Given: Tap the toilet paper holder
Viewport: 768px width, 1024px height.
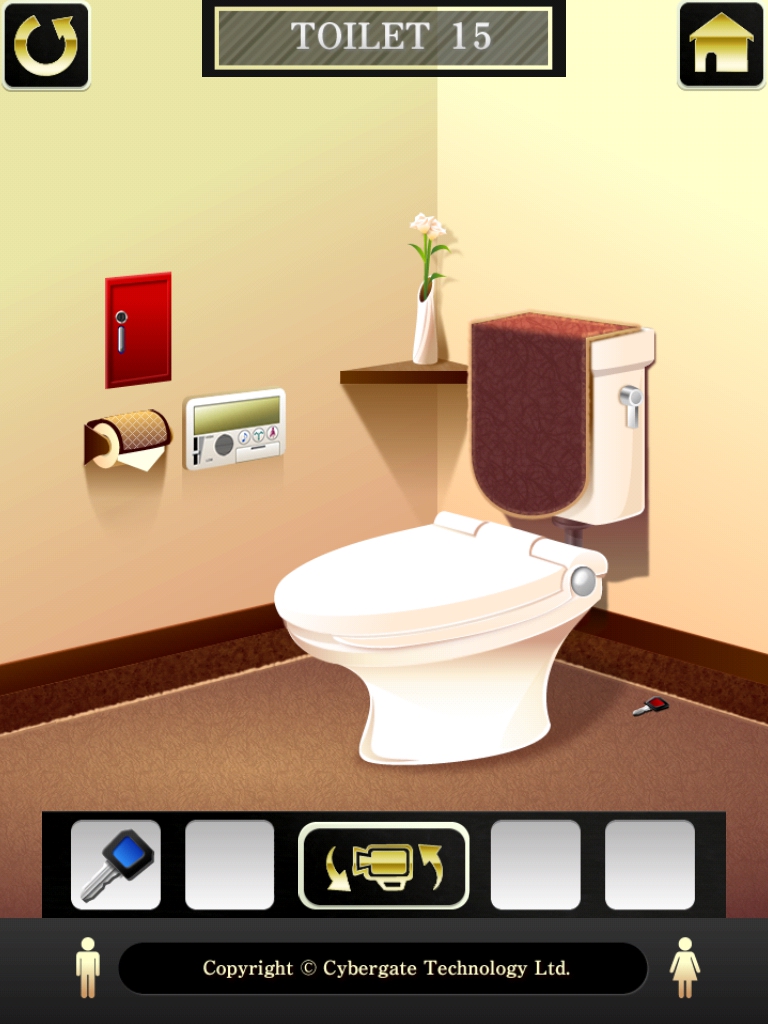Looking at the screenshot, I should point(127,439).
